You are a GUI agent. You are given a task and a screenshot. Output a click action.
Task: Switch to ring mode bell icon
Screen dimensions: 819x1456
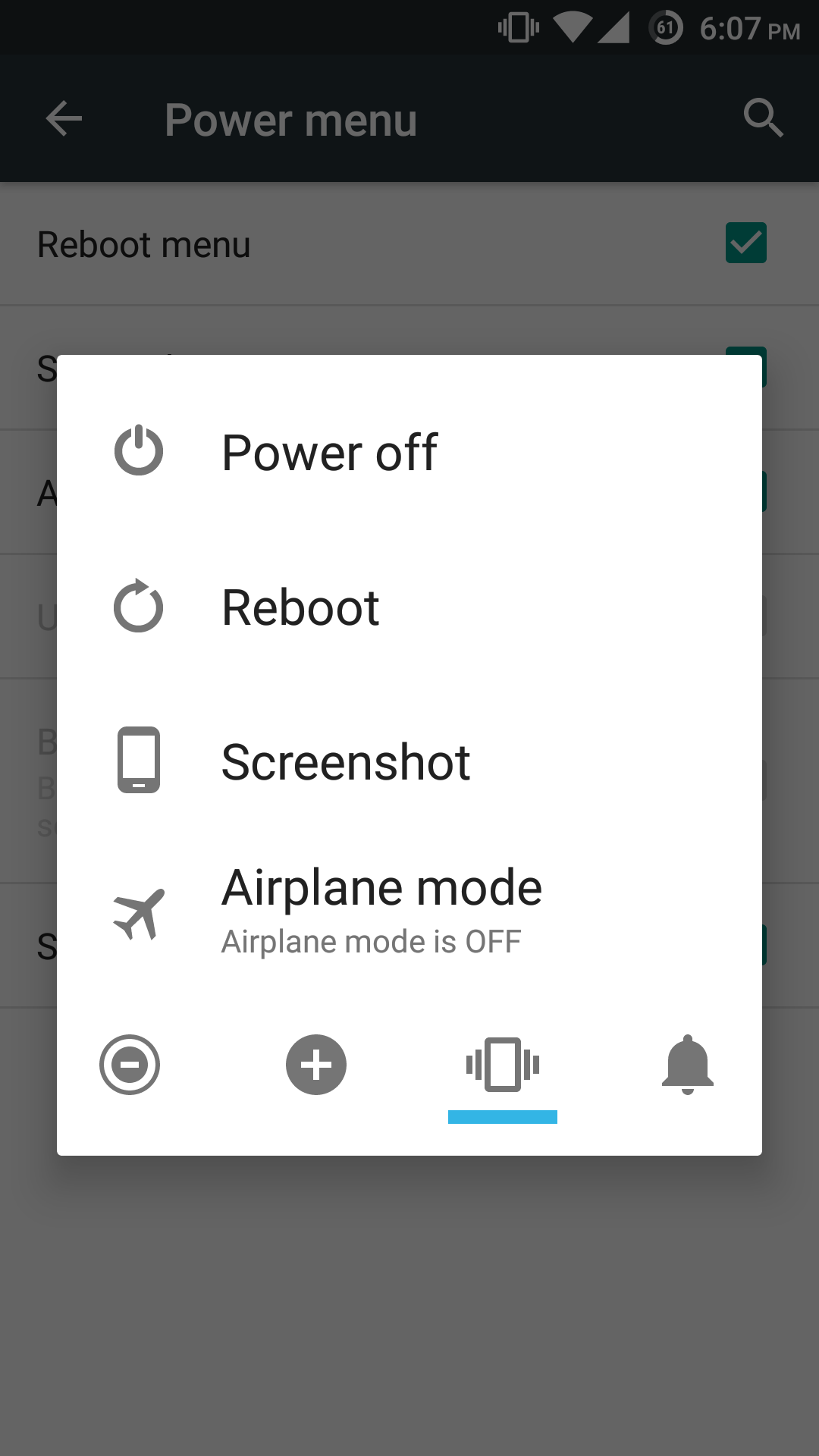coord(687,1065)
